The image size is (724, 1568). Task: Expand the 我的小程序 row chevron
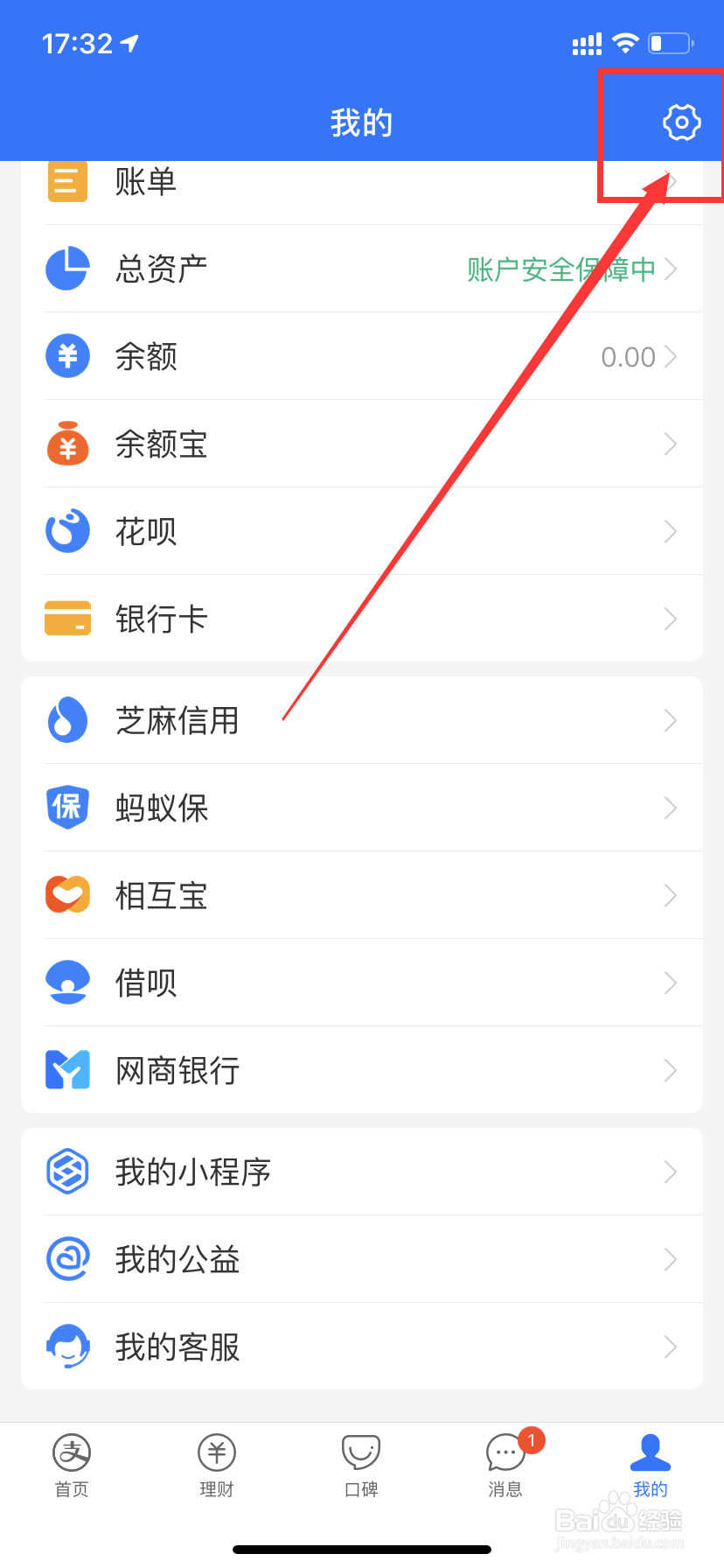click(670, 1172)
